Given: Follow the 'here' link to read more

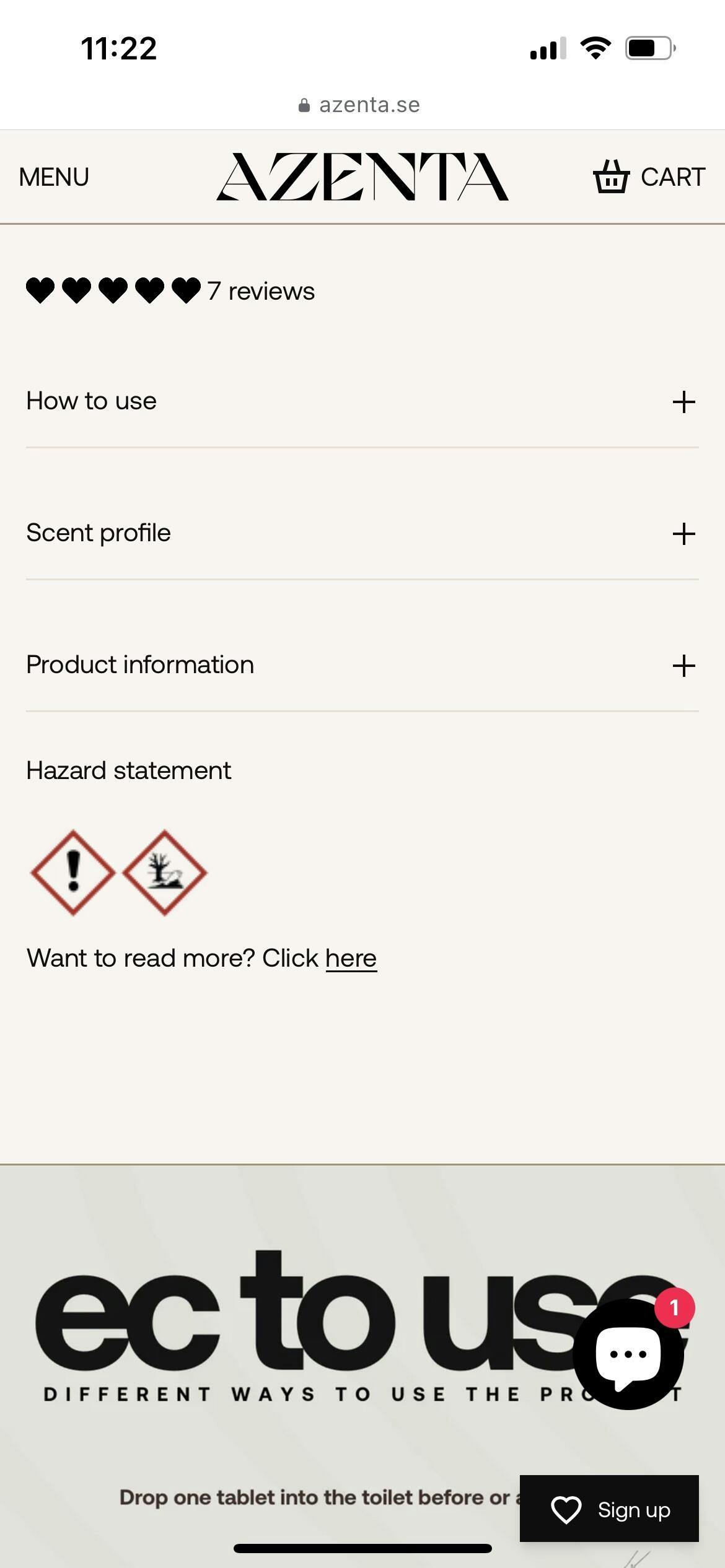Looking at the screenshot, I should tap(351, 958).
